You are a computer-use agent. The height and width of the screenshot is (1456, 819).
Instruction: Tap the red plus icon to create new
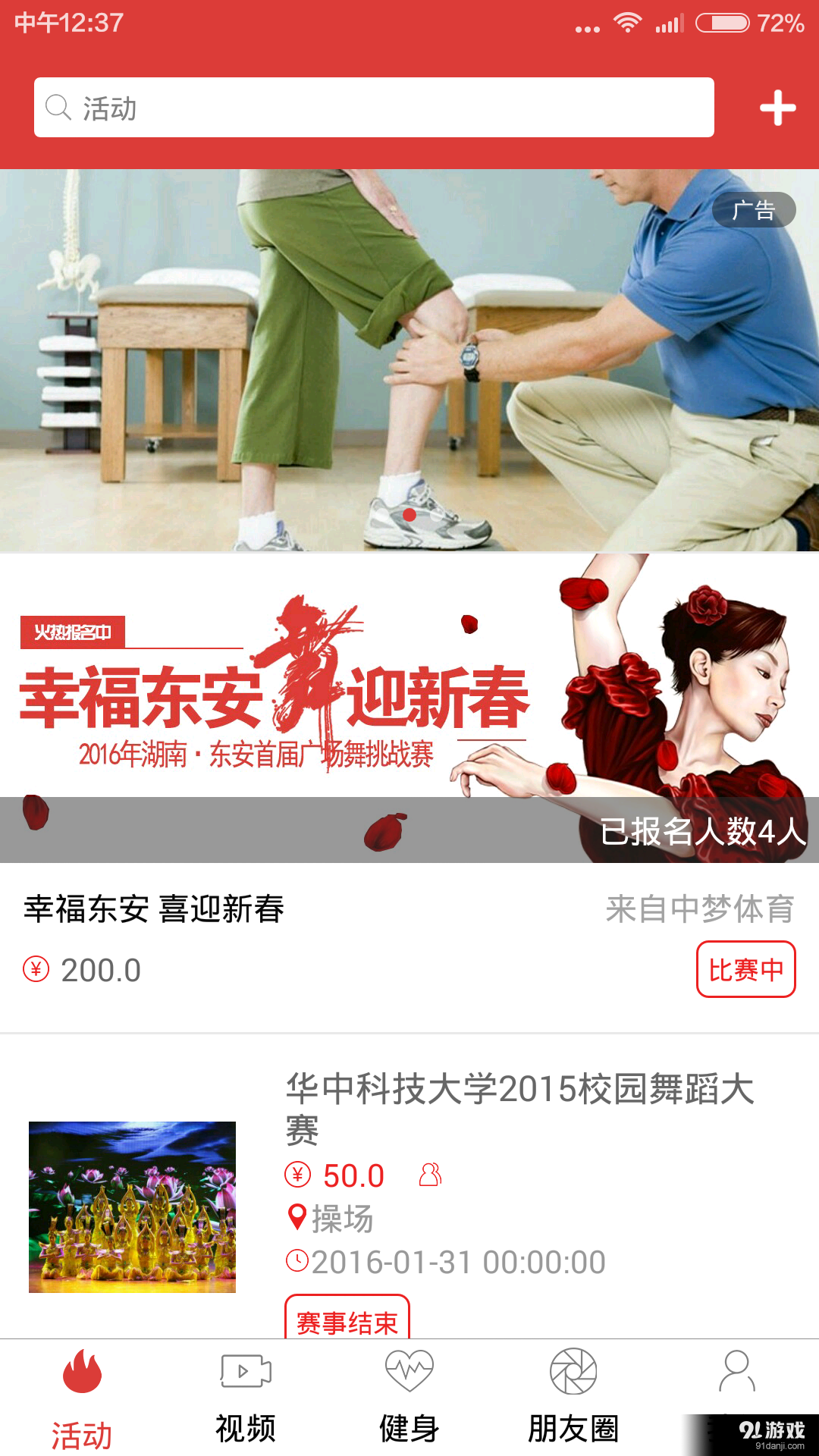pyautogui.click(x=778, y=108)
